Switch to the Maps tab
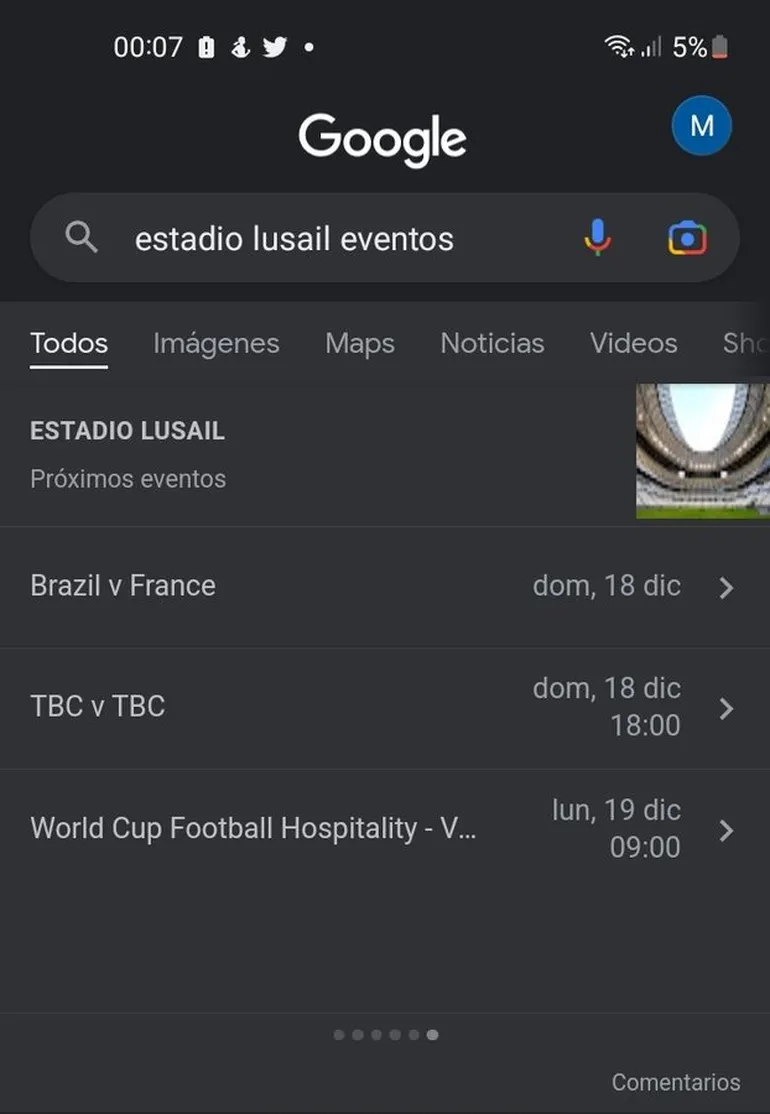Viewport: 770px width, 1114px height. 360,344
